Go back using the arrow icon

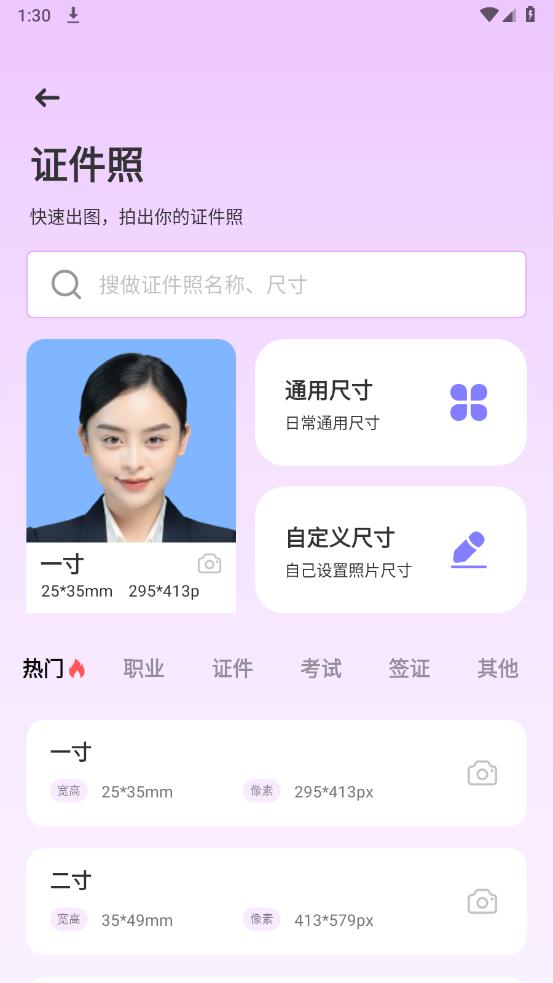click(47, 98)
